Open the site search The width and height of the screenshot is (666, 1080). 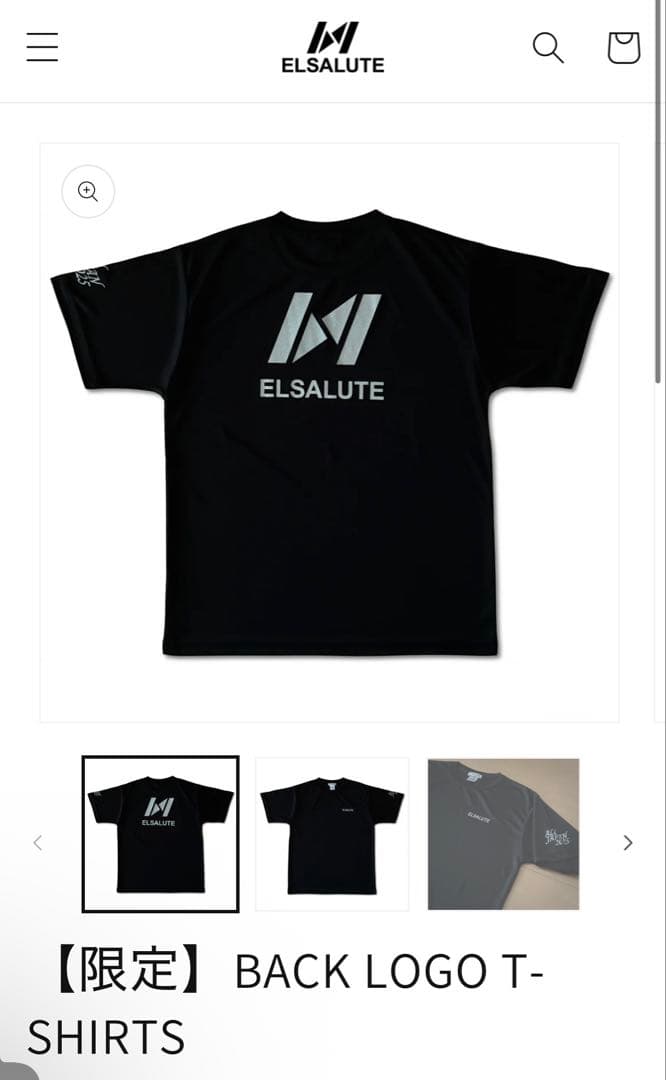click(x=547, y=47)
